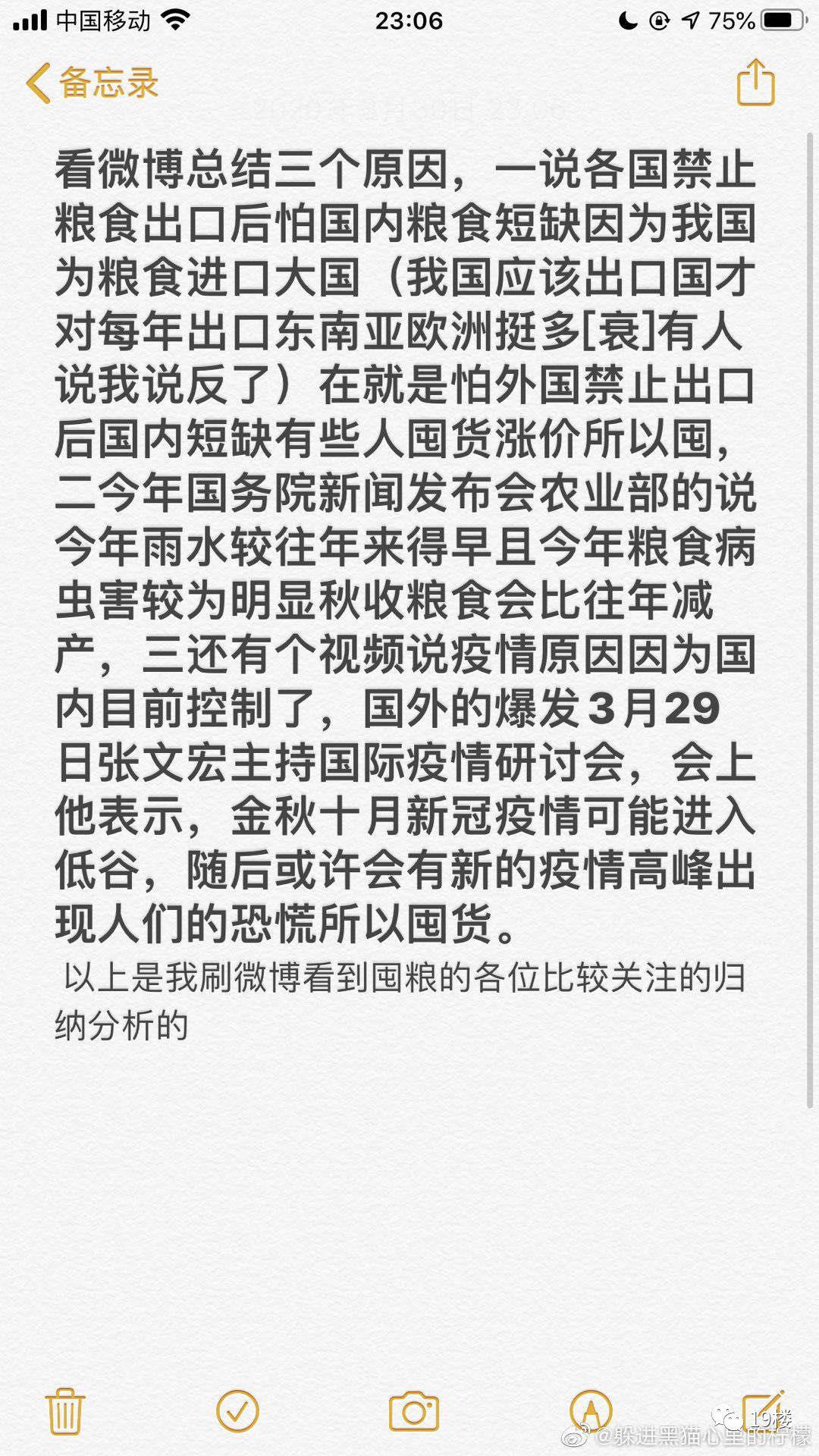Delete this note with trash icon
819x1456 pixels.
click(x=65, y=1411)
